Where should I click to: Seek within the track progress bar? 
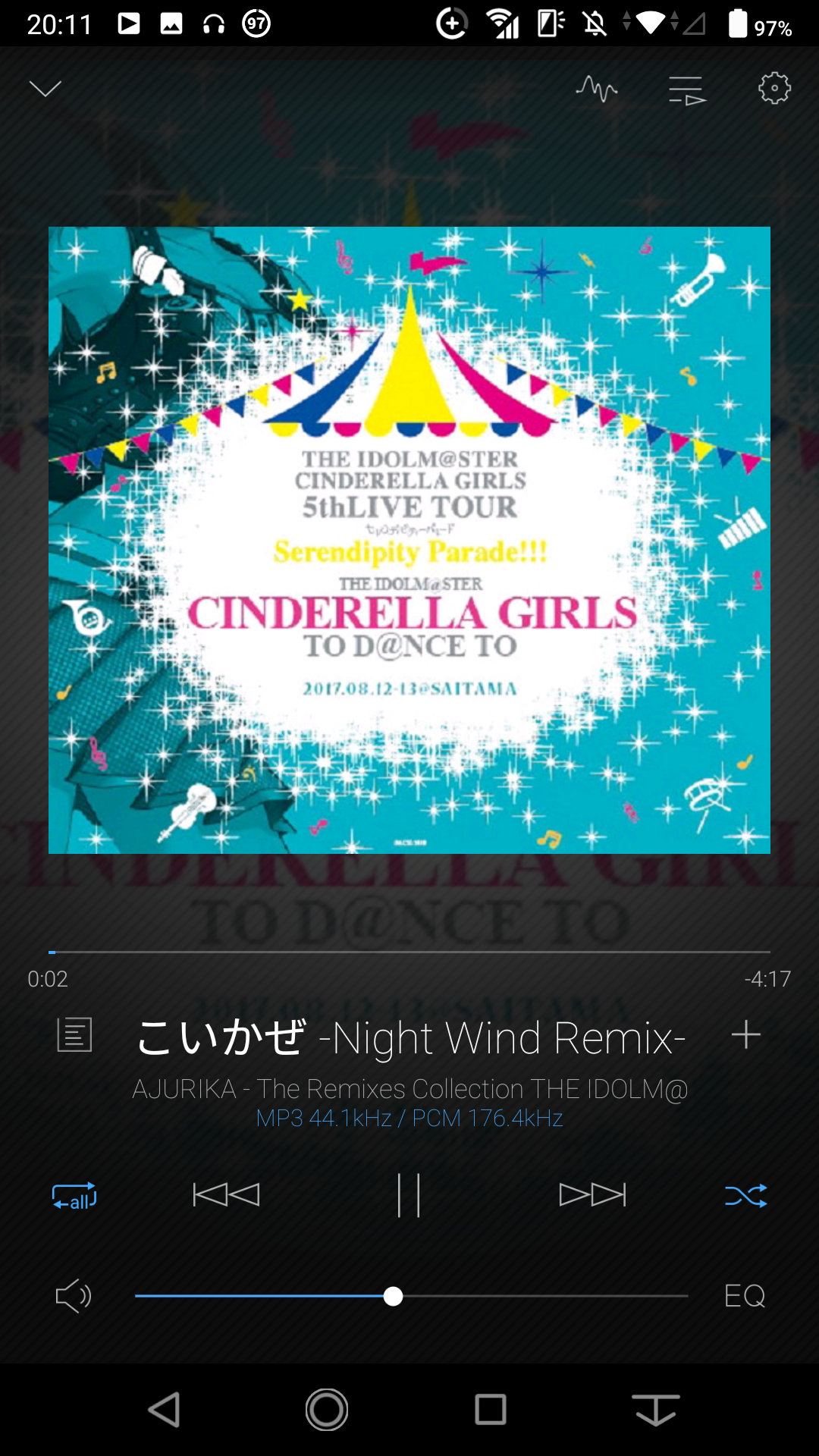[409, 952]
